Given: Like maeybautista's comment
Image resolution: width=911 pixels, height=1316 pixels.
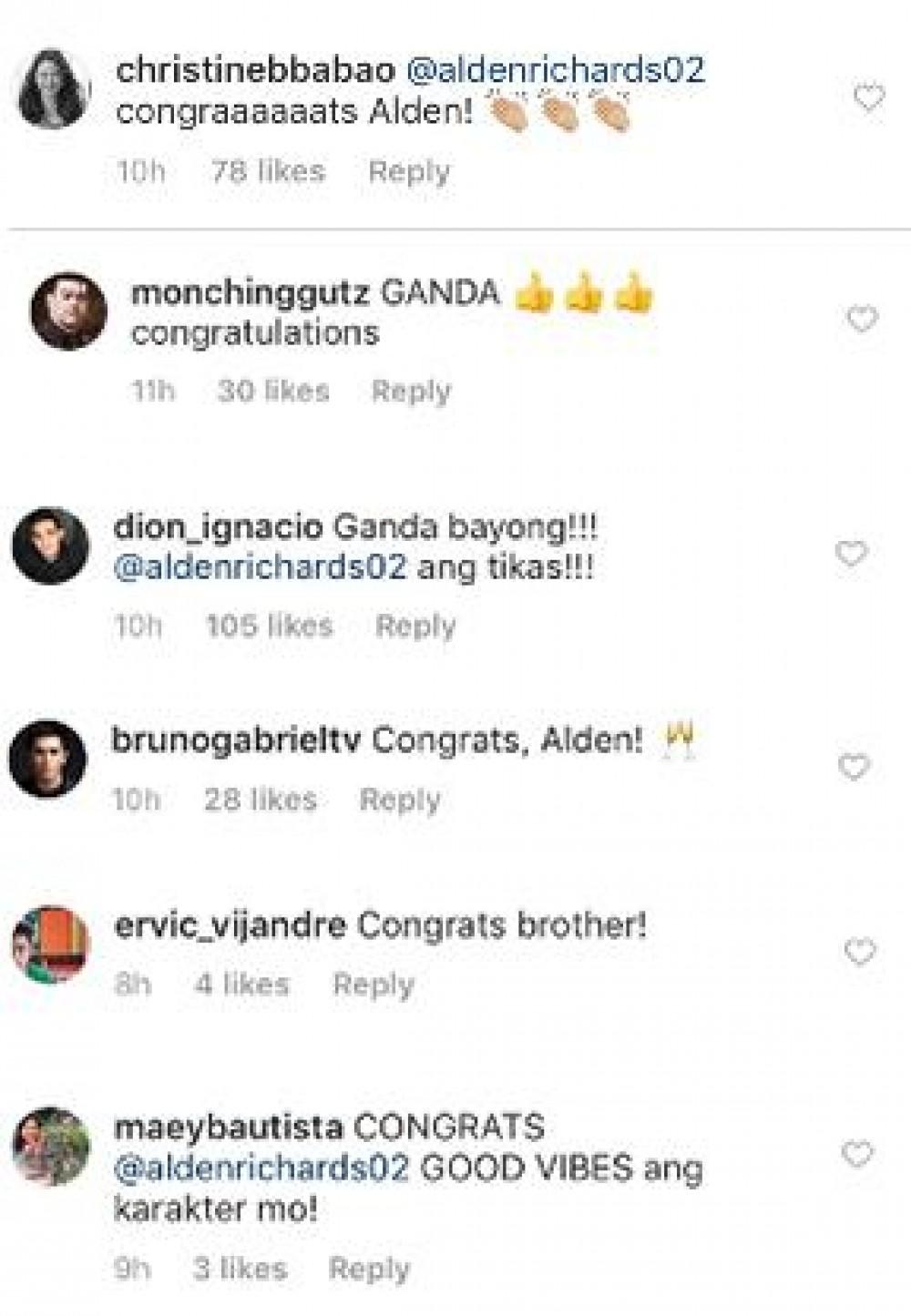Looking at the screenshot, I should click(x=857, y=1155).
